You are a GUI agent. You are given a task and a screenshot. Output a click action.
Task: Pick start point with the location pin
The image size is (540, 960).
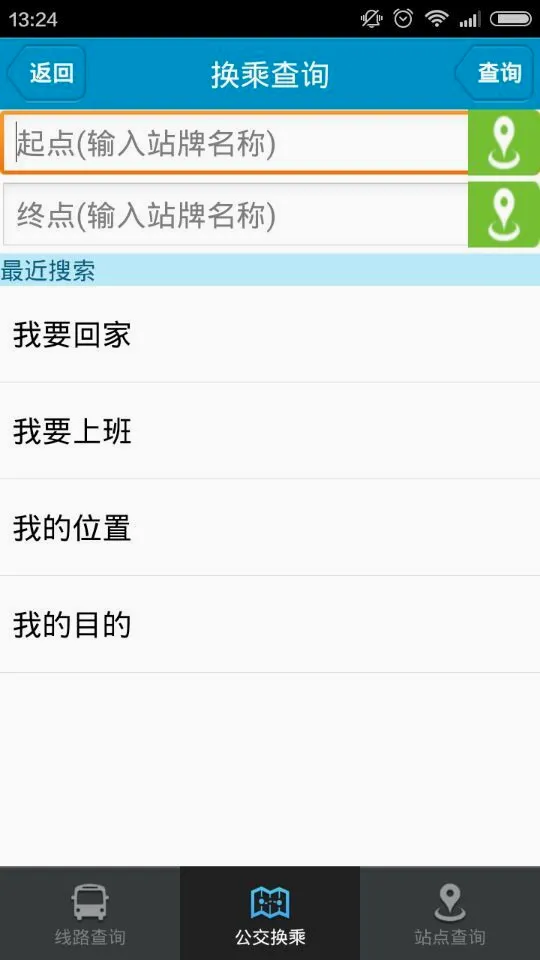click(504, 143)
